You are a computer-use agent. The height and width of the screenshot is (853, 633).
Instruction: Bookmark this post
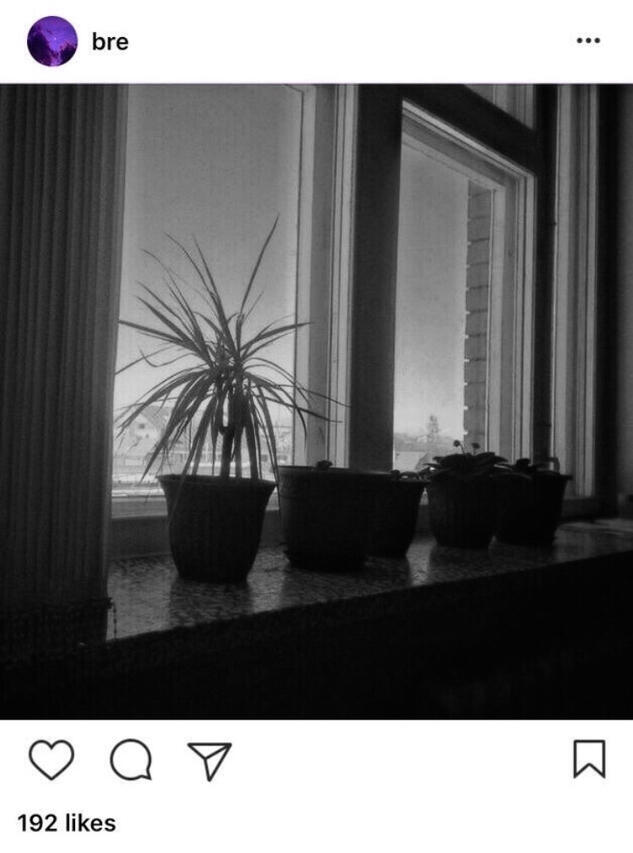589,759
